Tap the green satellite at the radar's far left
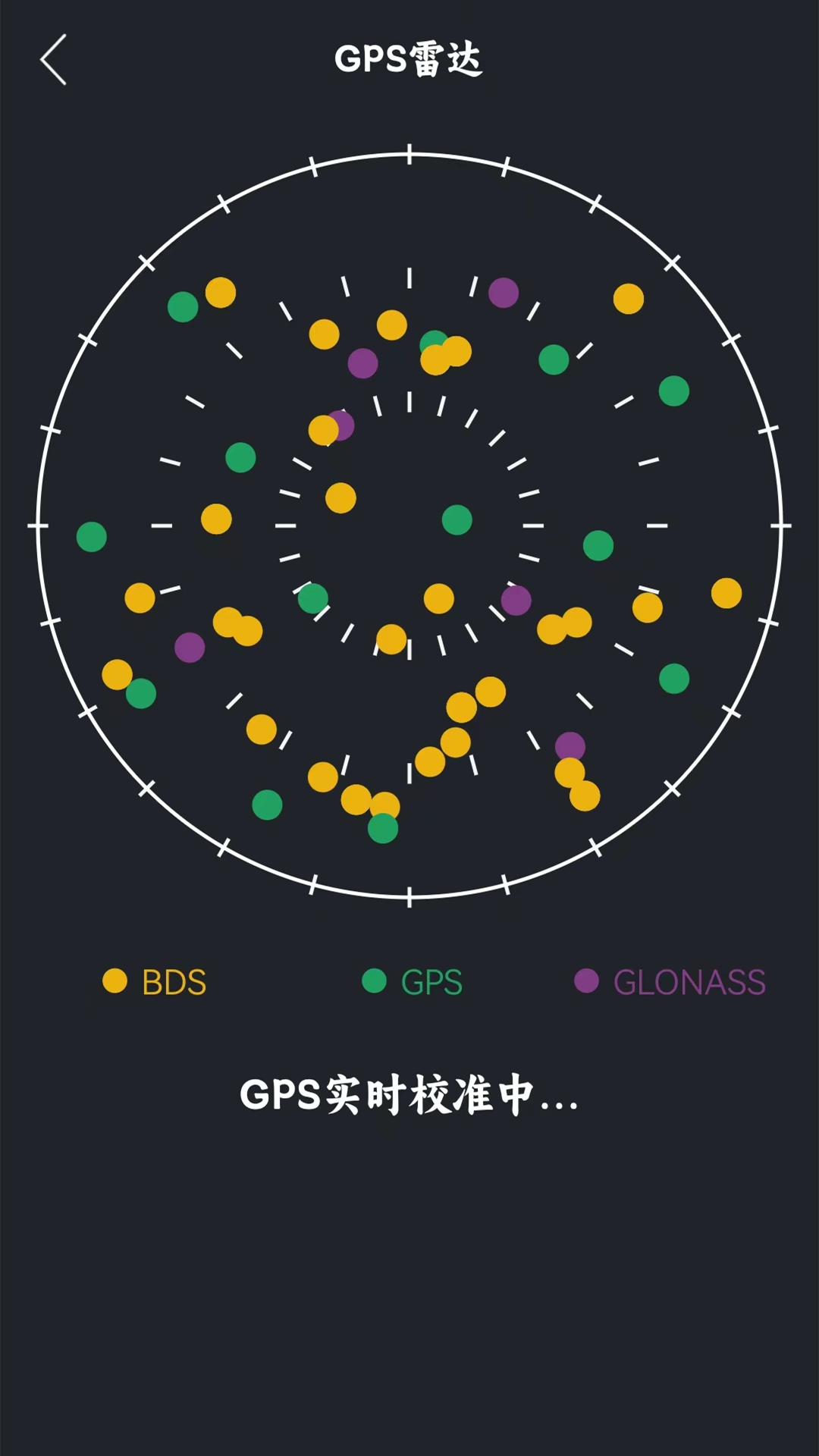The image size is (819, 1456). coord(91,536)
